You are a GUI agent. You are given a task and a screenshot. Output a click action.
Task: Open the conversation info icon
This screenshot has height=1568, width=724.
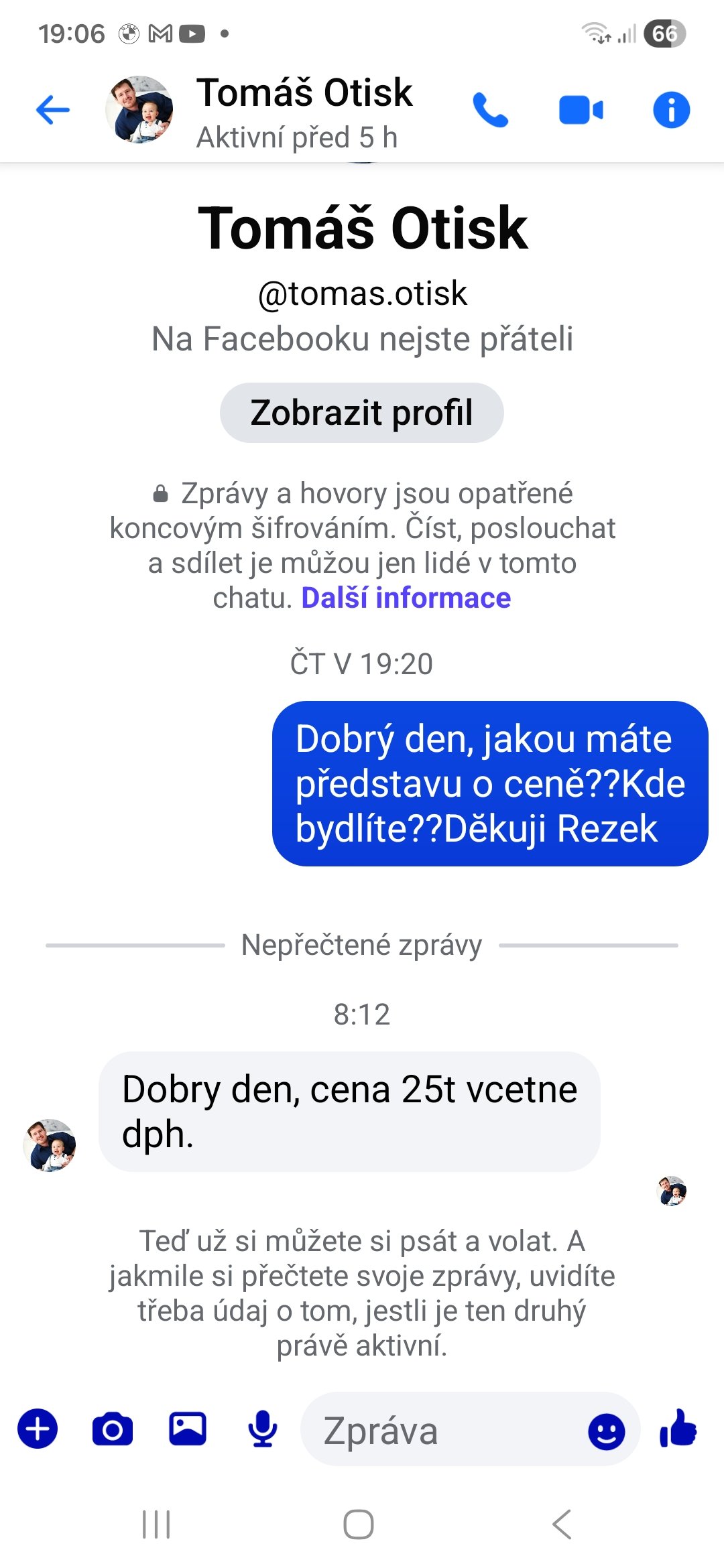[x=671, y=111]
